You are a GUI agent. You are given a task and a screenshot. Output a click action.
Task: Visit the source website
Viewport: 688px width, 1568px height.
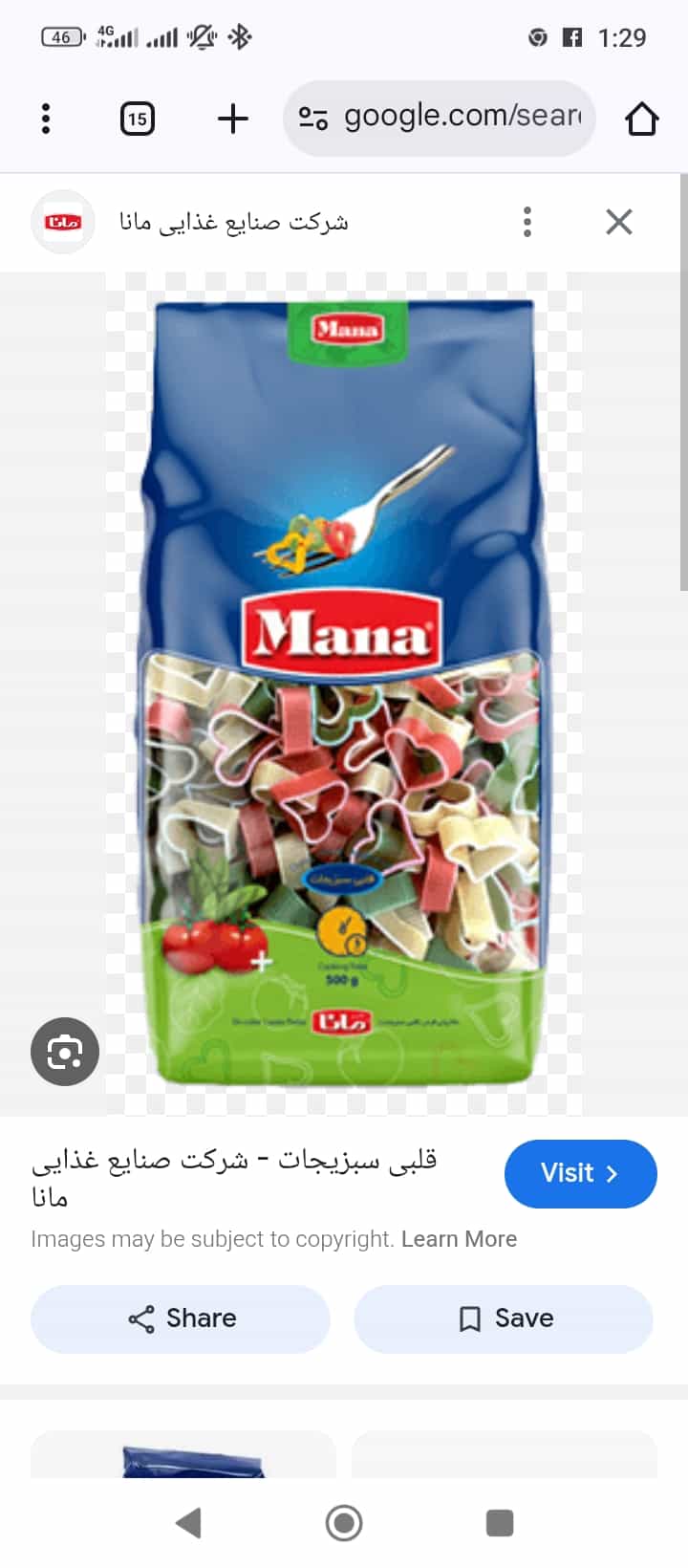click(x=580, y=1173)
